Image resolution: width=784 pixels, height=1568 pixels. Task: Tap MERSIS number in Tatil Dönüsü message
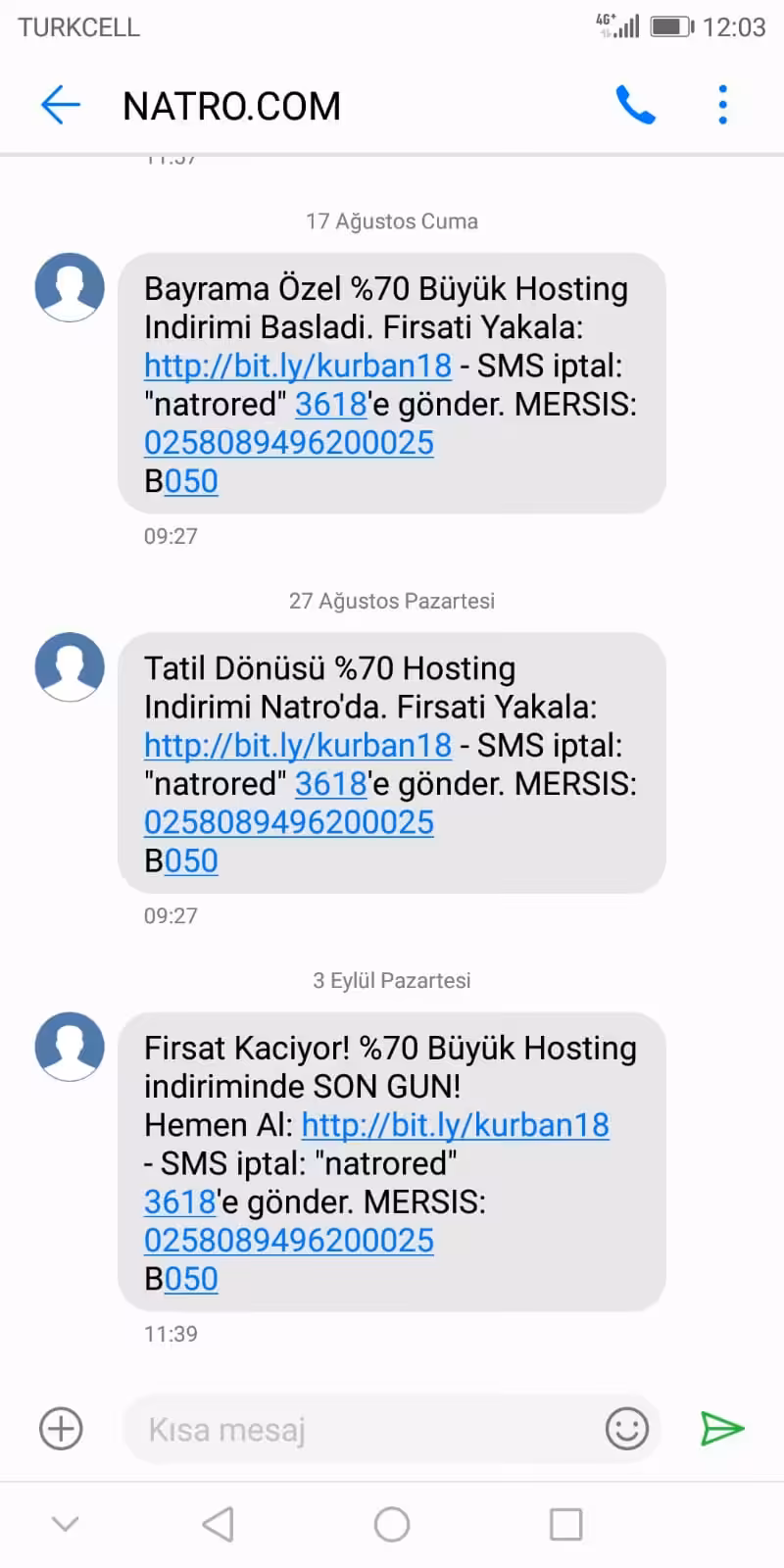288,822
